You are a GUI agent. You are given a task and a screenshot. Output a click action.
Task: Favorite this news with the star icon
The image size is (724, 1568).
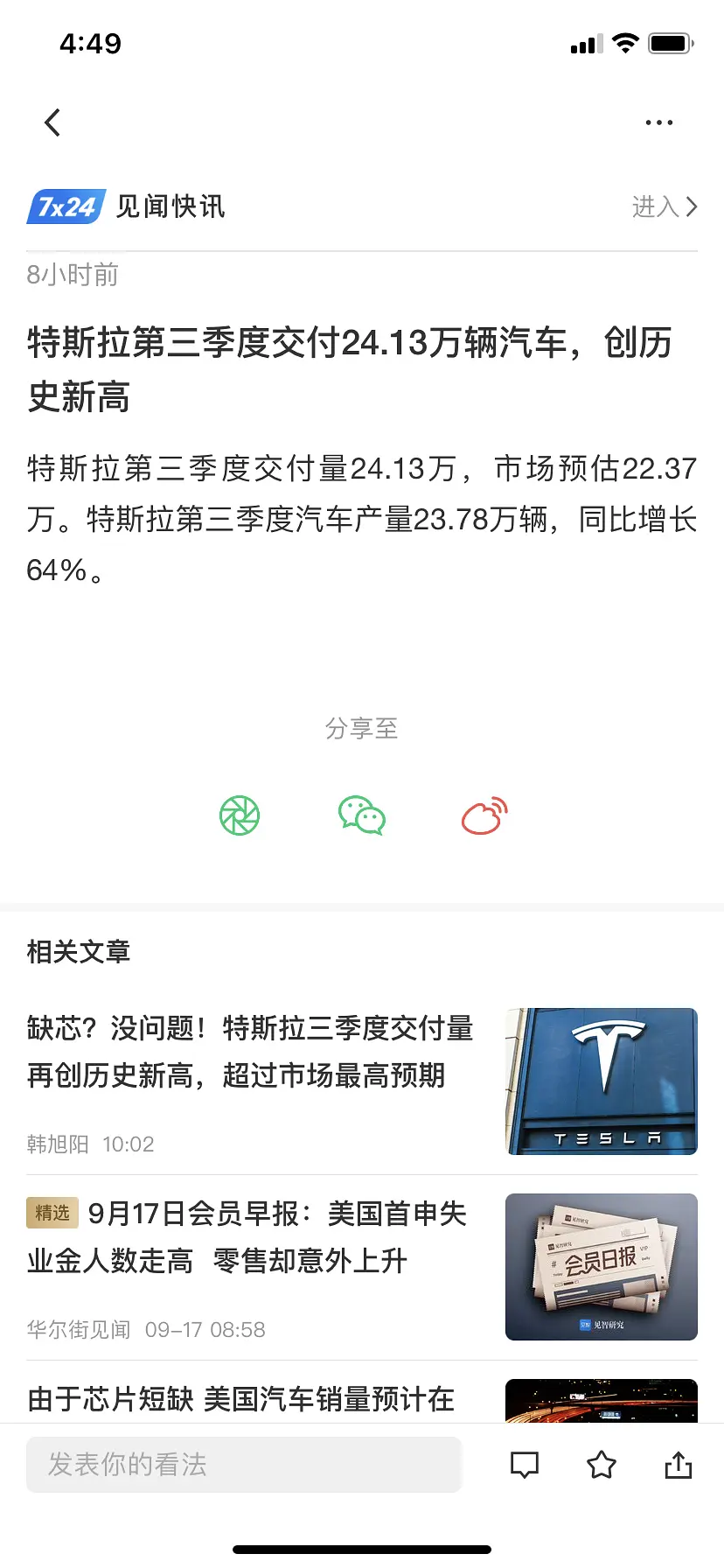(602, 1465)
